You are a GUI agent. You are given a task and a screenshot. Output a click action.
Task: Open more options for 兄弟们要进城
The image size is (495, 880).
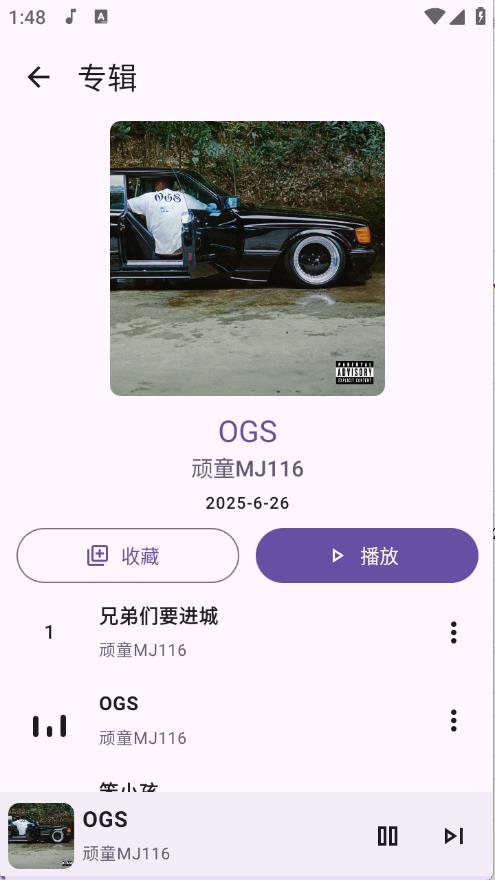coord(453,632)
